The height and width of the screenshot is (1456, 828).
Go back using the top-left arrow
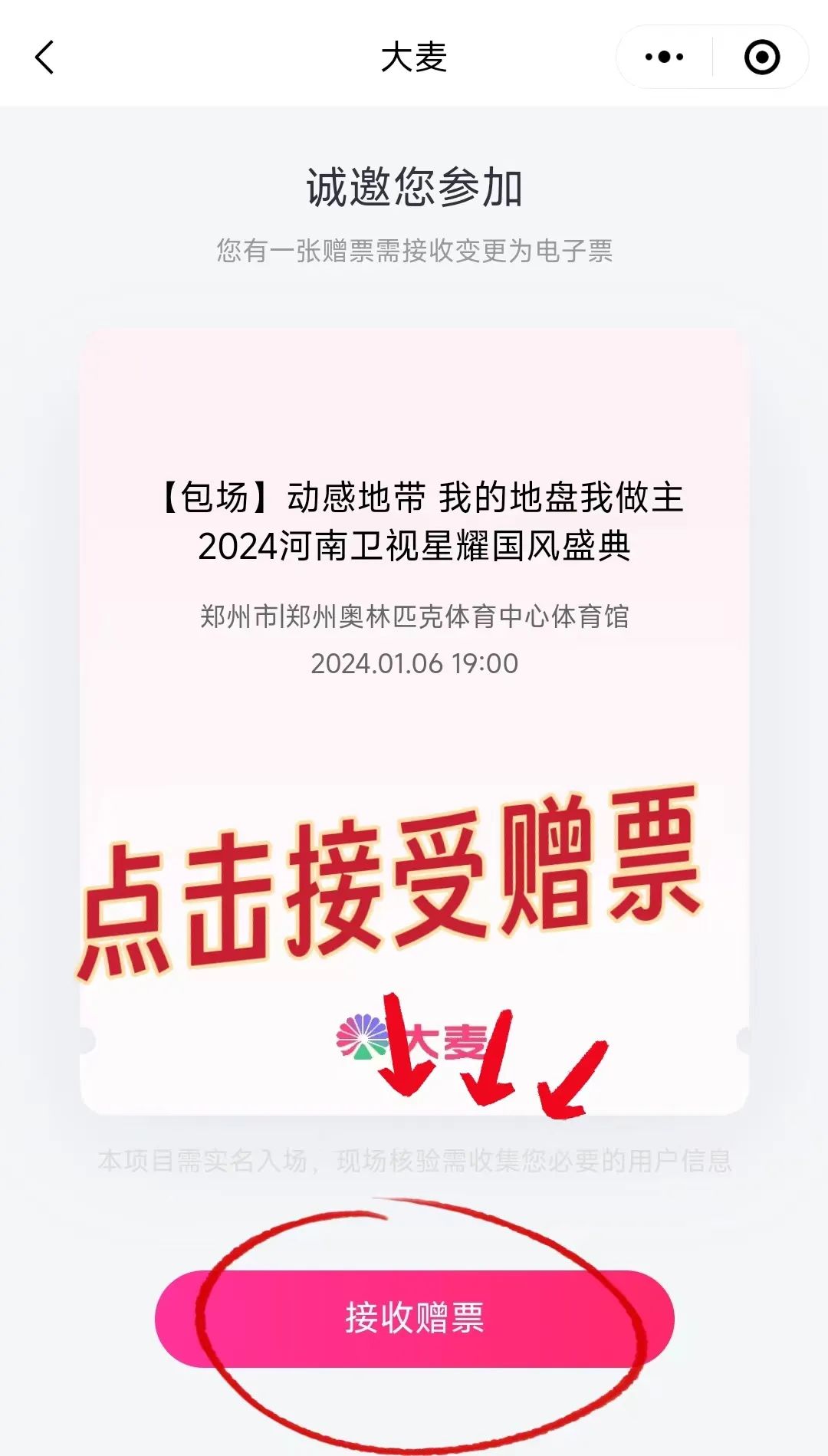(x=45, y=58)
